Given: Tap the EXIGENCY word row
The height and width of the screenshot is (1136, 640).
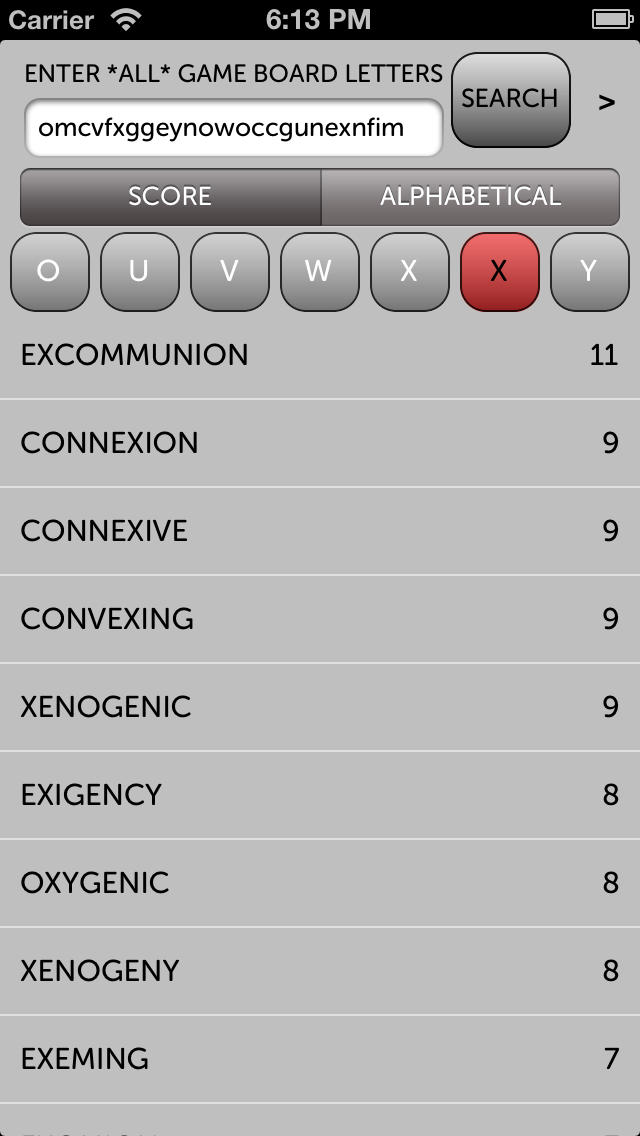Looking at the screenshot, I should [x=320, y=795].
